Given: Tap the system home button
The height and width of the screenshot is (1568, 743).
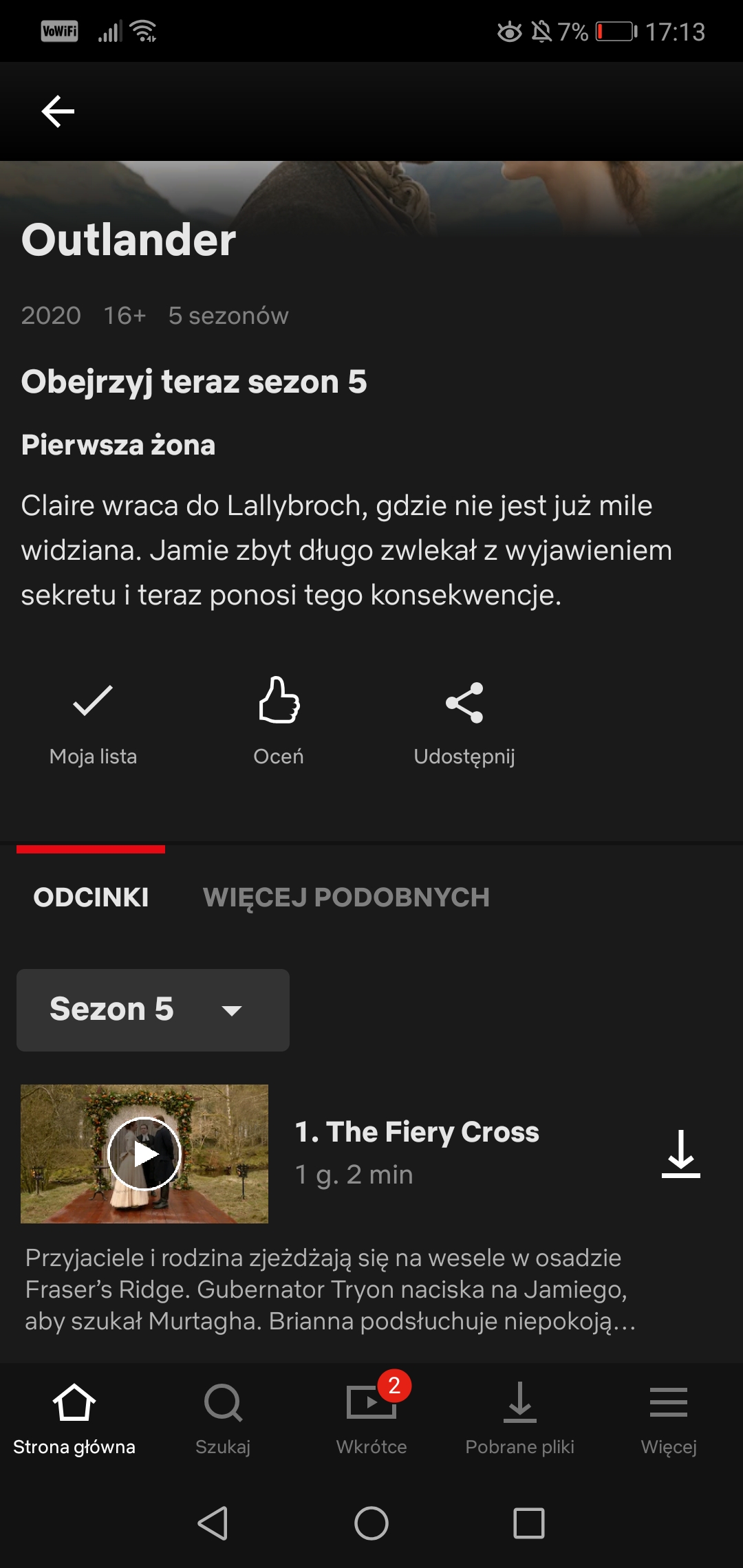Looking at the screenshot, I should [371, 1523].
